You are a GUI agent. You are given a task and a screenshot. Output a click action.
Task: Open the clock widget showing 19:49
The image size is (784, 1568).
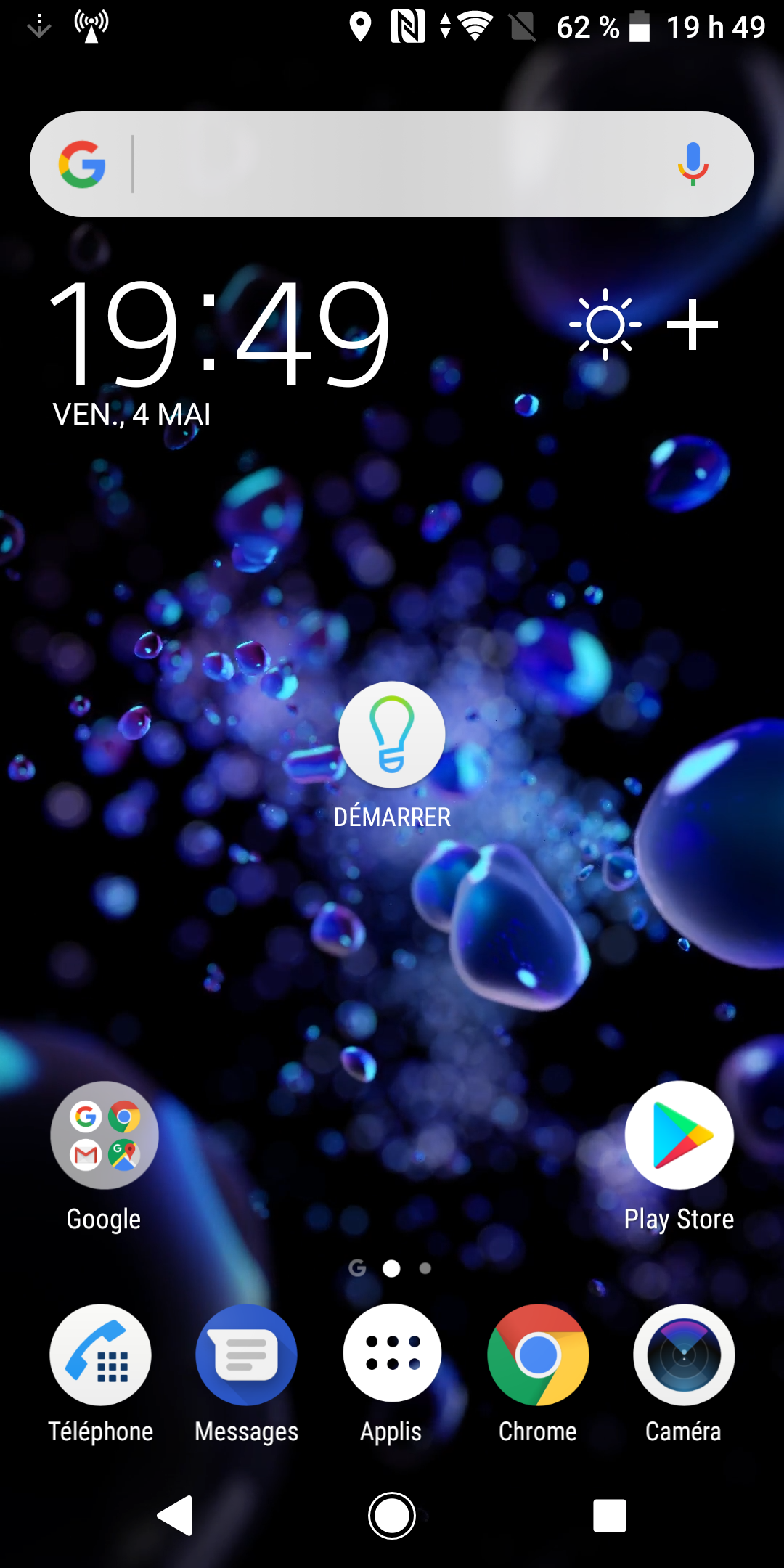(219, 334)
